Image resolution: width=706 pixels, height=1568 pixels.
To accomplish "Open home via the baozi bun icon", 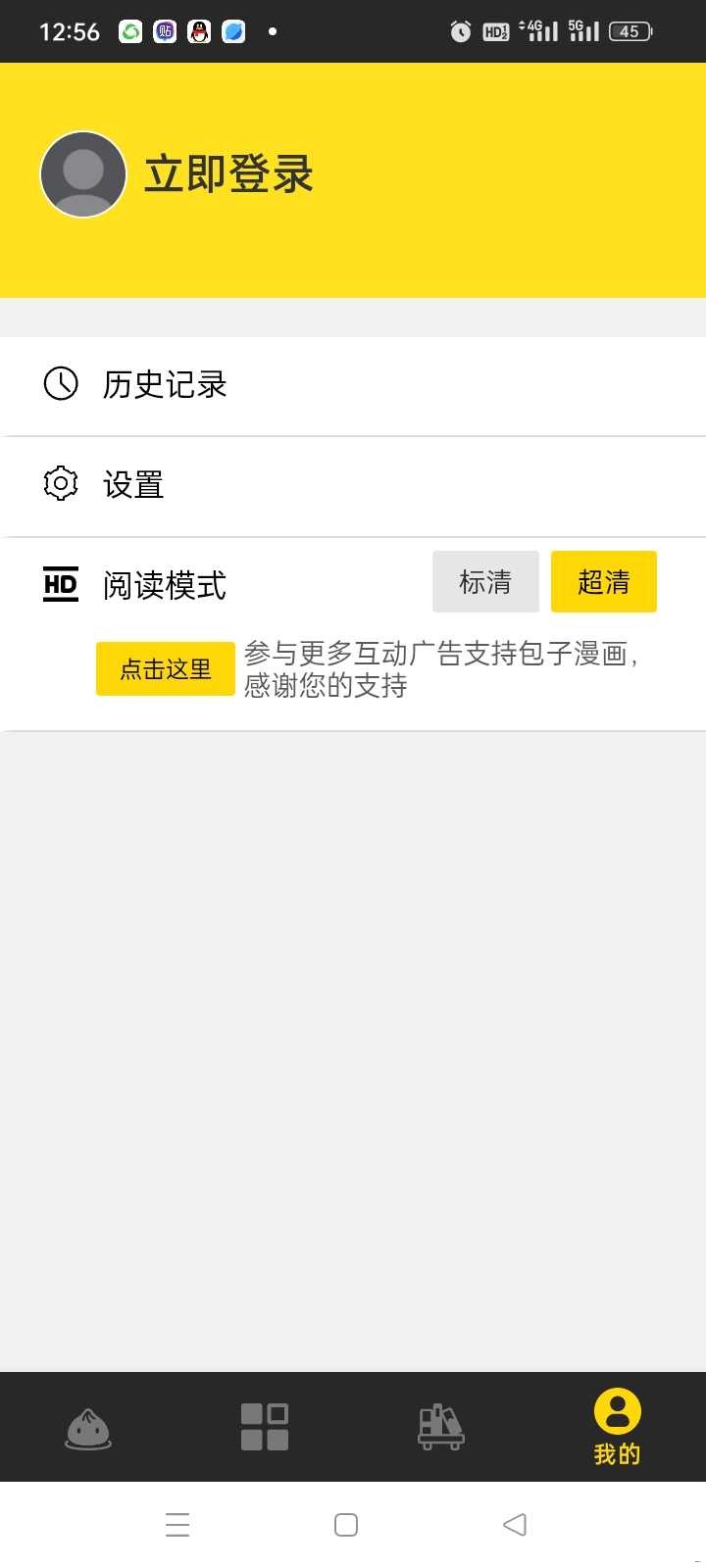I will tap(88, 1426).
